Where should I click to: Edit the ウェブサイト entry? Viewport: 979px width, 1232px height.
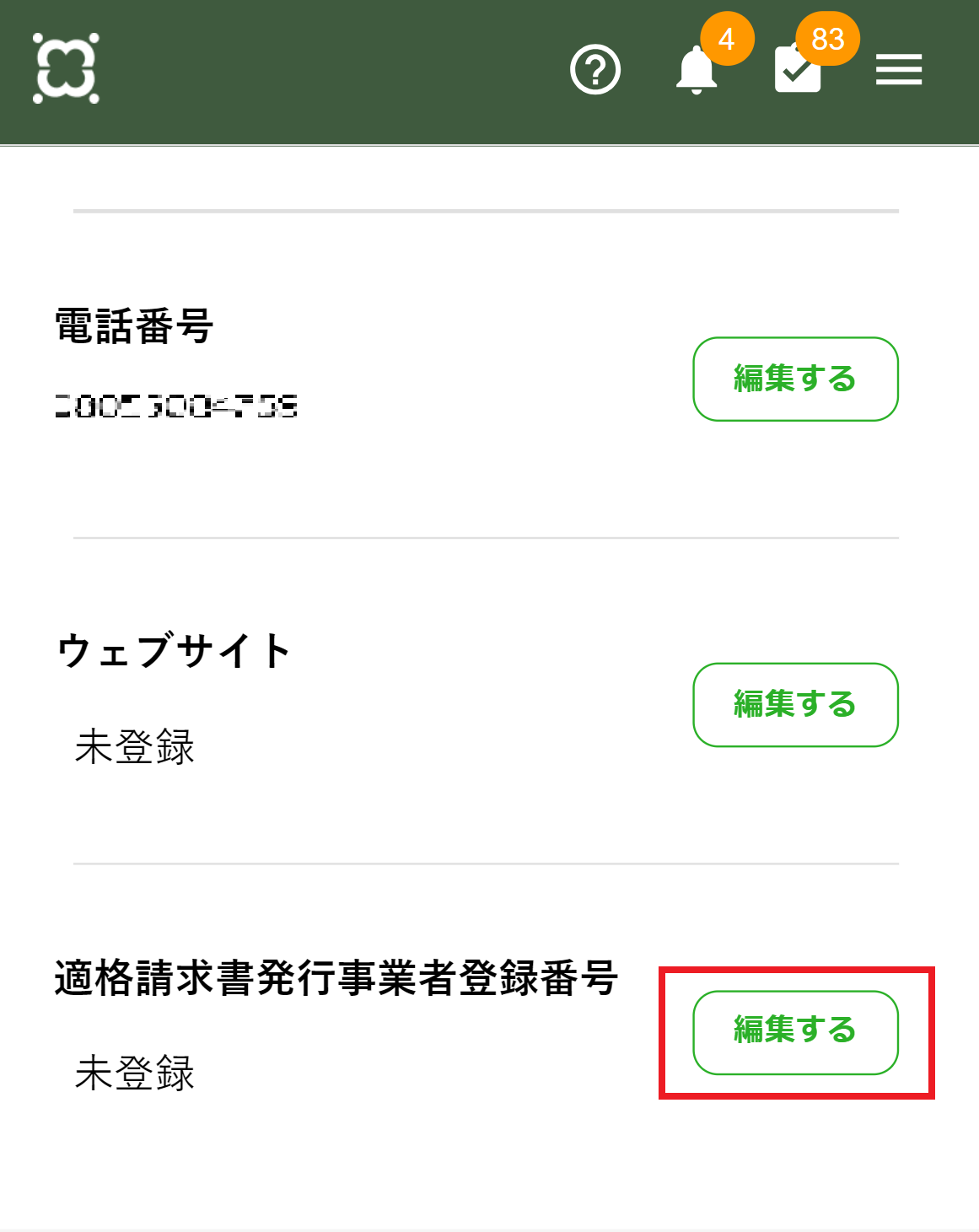click(x=795, y=705)
